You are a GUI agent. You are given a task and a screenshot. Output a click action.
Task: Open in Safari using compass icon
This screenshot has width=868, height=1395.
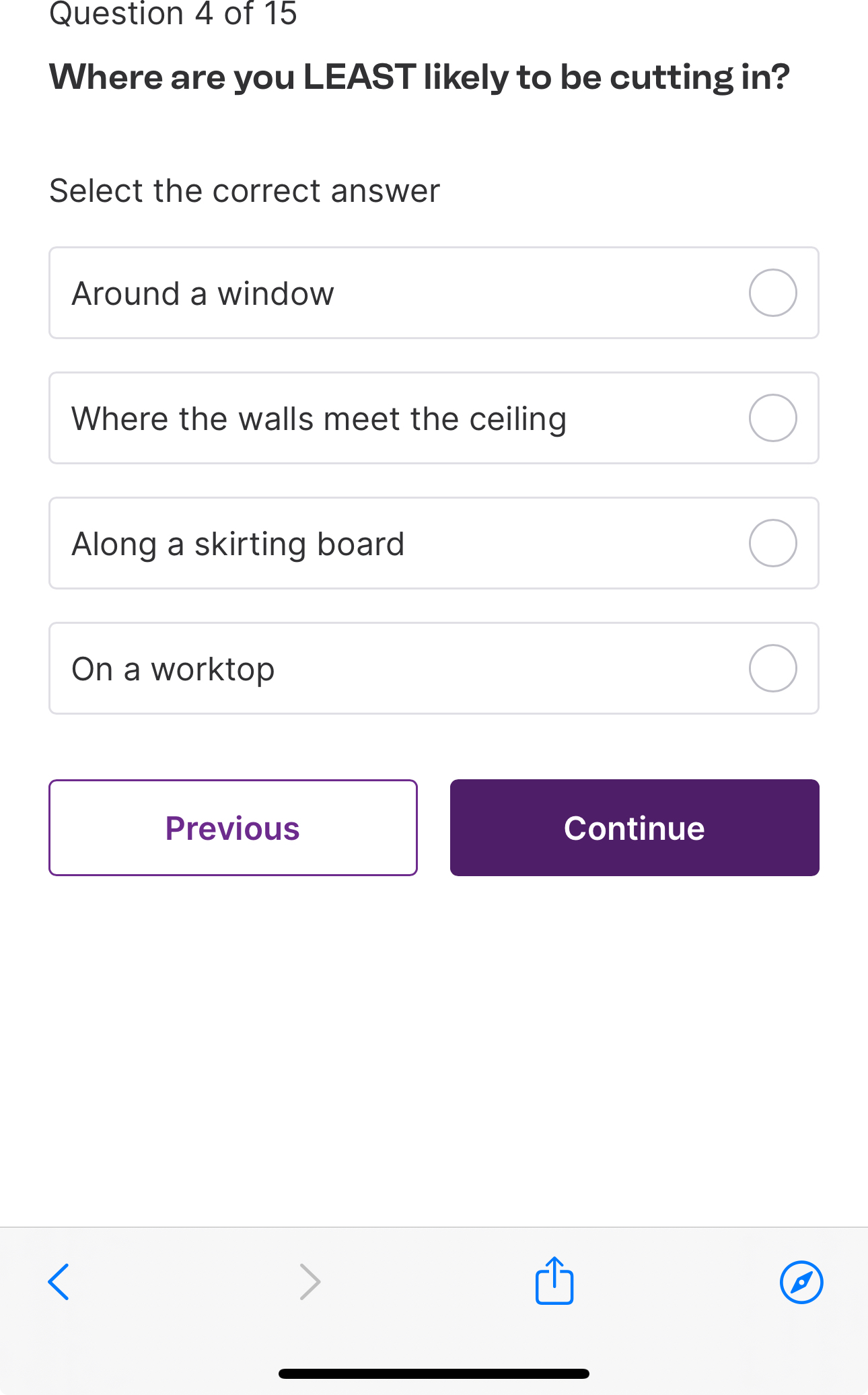point(801,1281)
